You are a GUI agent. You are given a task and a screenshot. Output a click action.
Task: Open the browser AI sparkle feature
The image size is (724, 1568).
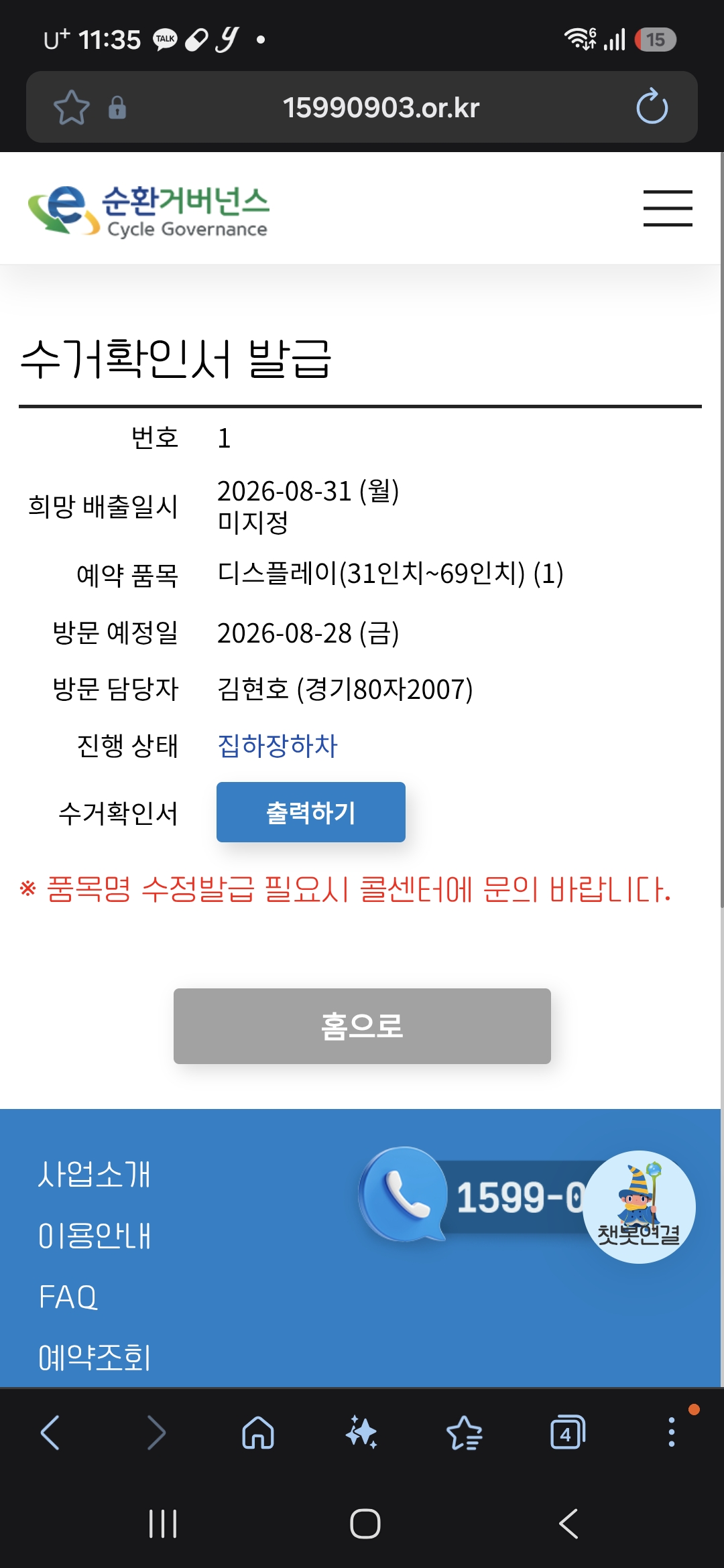[361, 1433]
